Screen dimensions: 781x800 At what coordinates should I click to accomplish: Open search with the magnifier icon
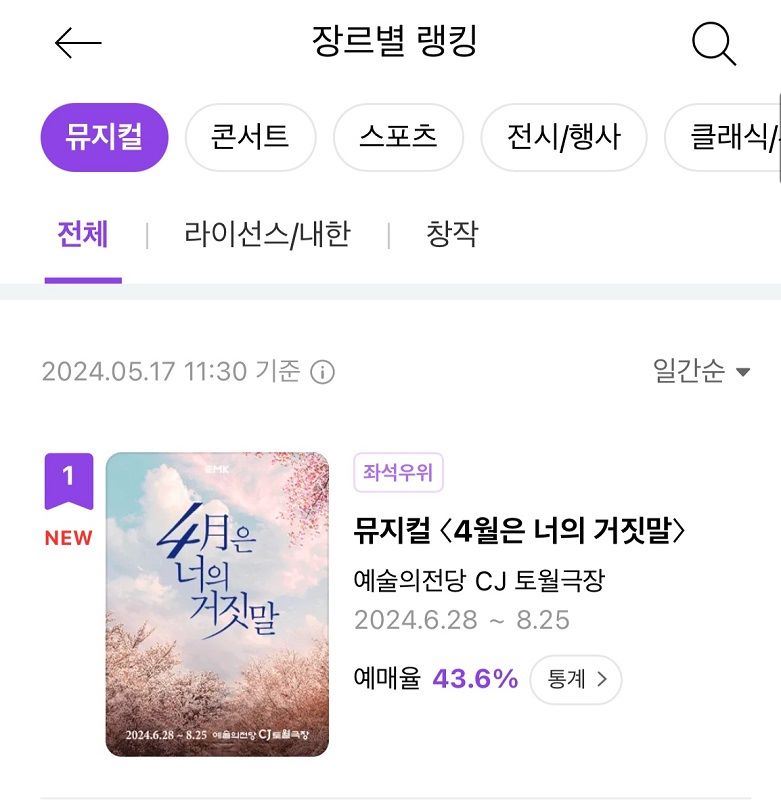coord(713,44)
